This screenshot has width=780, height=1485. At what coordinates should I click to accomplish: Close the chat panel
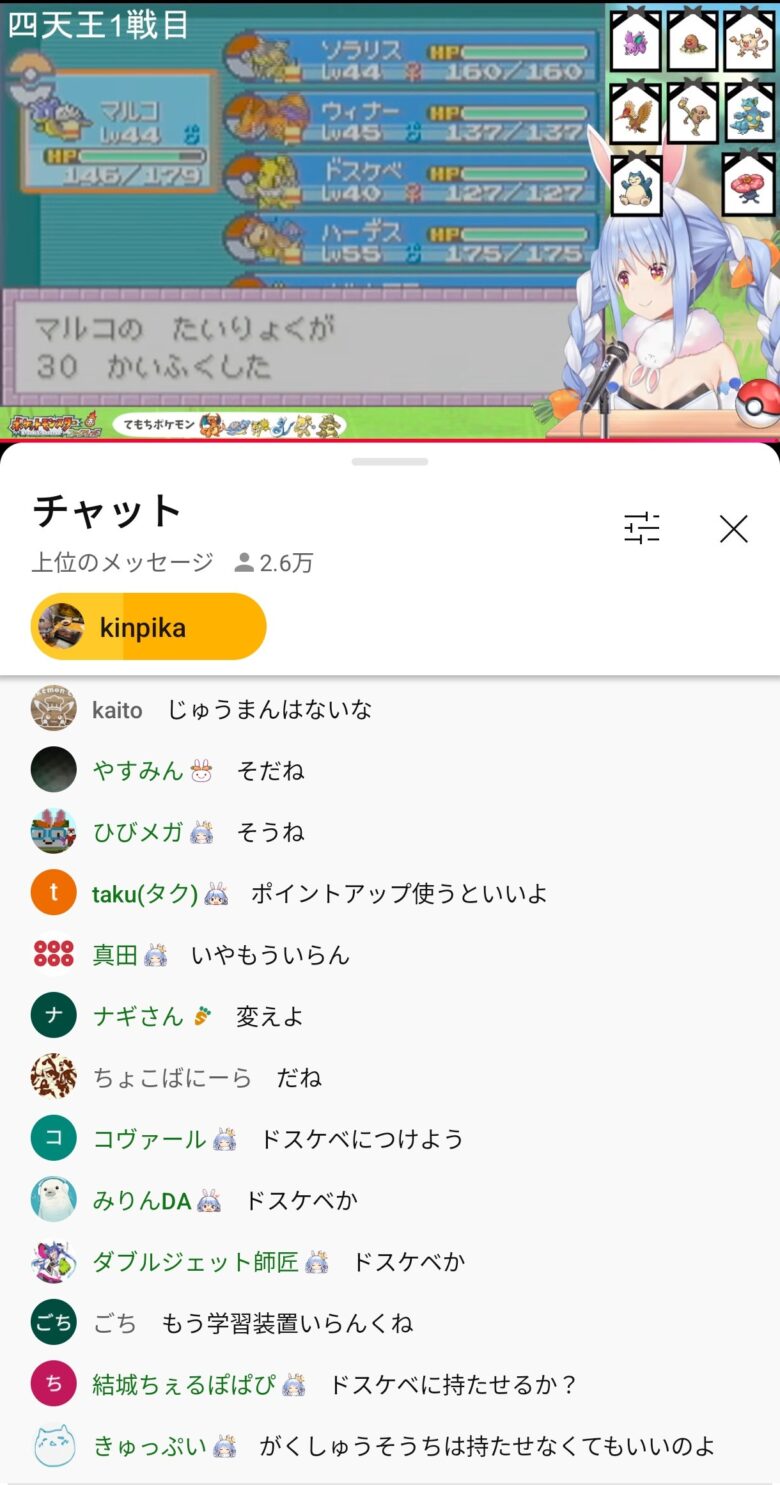734,529
